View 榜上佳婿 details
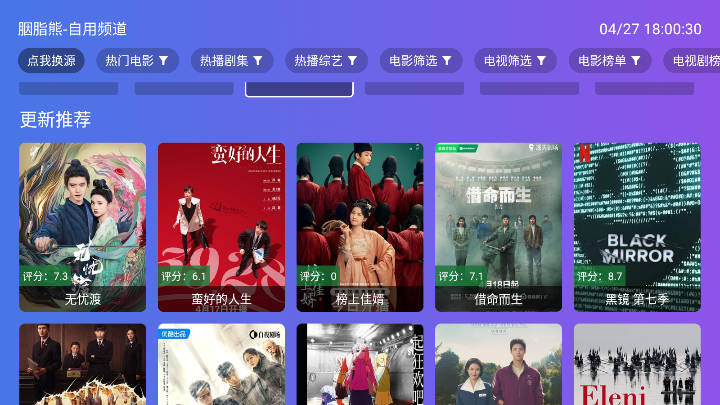The width and height of the screenshot is (720, 405). 360,227
